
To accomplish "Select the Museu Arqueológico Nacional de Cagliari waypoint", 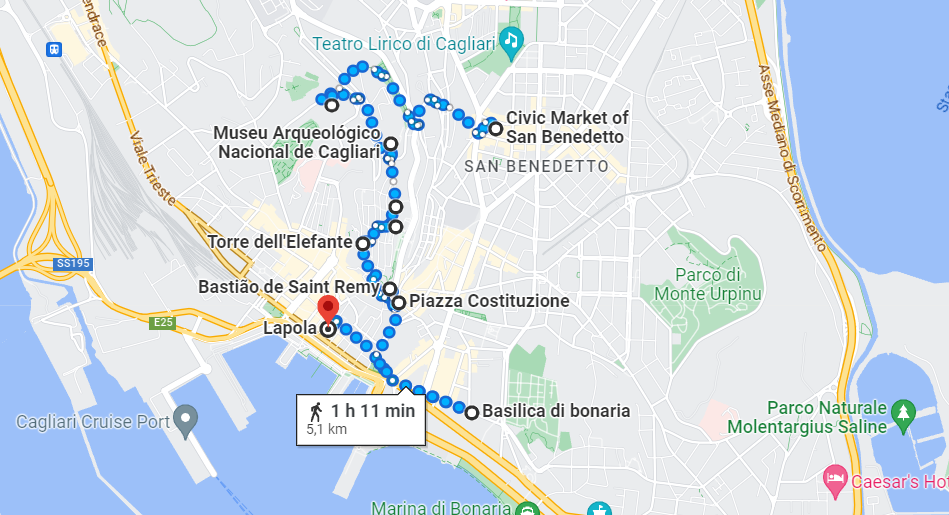I will coord(390,144).
